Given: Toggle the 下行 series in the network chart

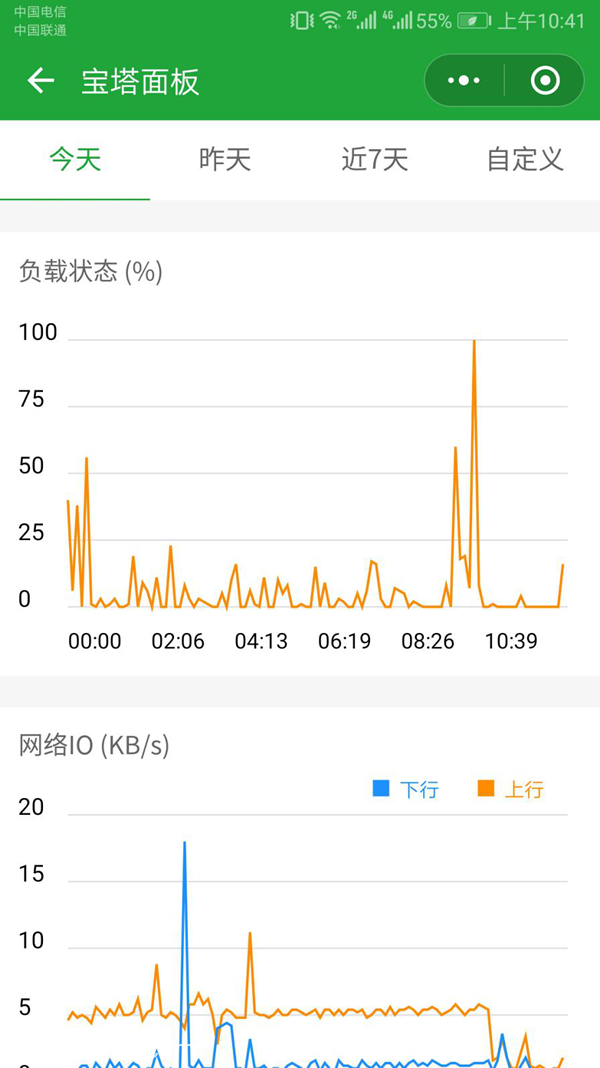Looking at the screenshot, I should coord(405,789).
